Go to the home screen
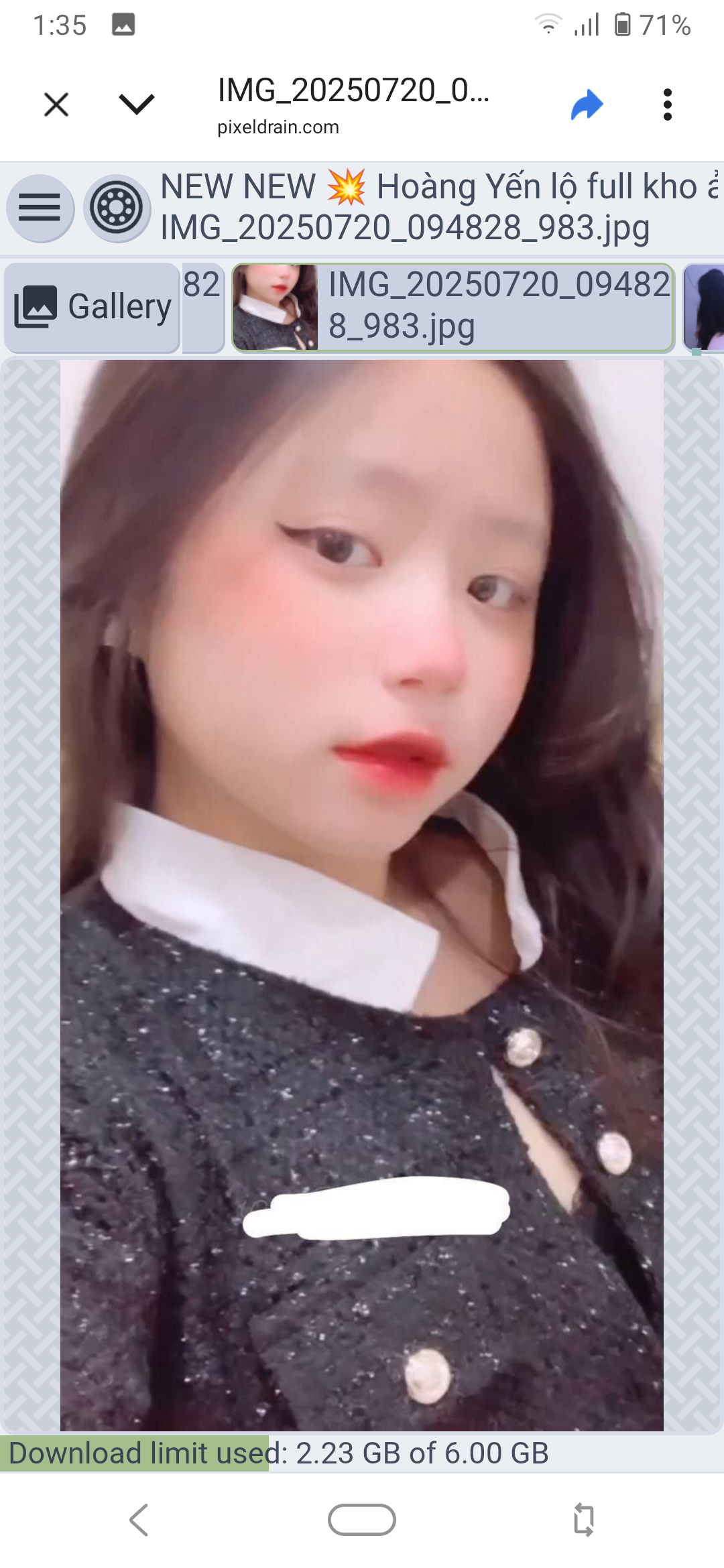This screenshot has height=1568, width=724. pos(362,1520)
